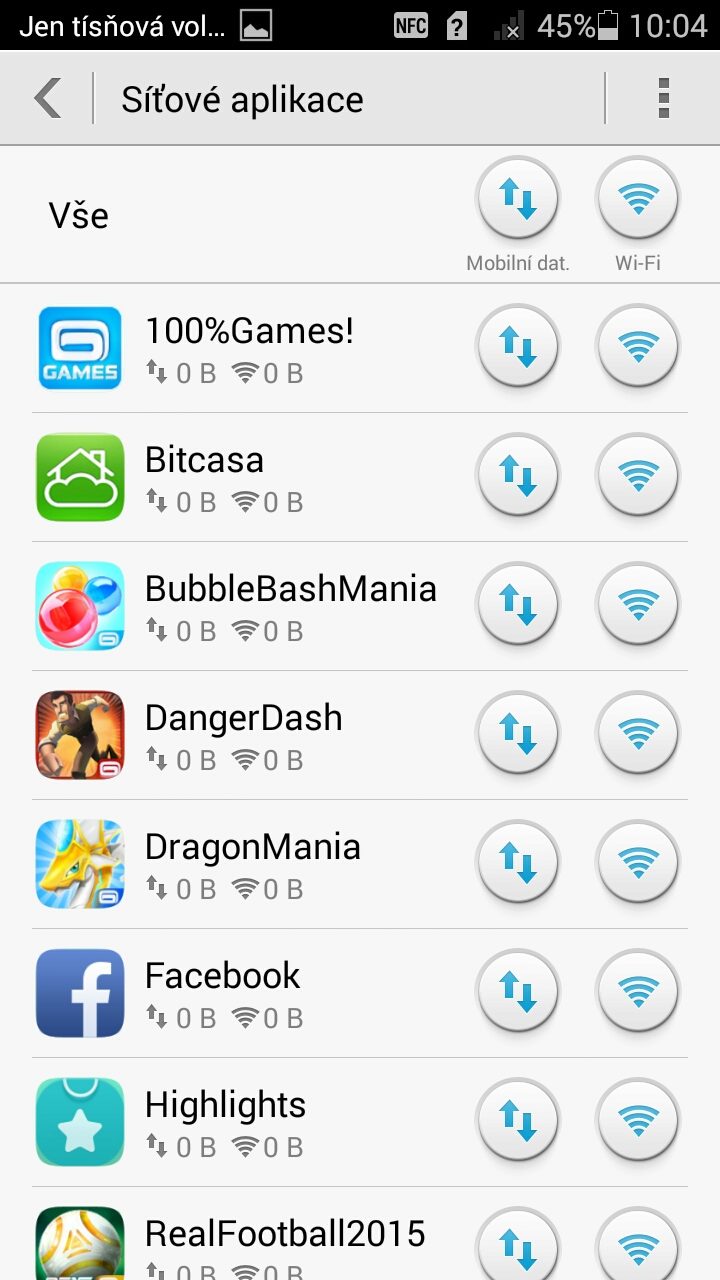
Task: Toggle mobile data for 100%Games!
Action: click(x=518, y=348)
